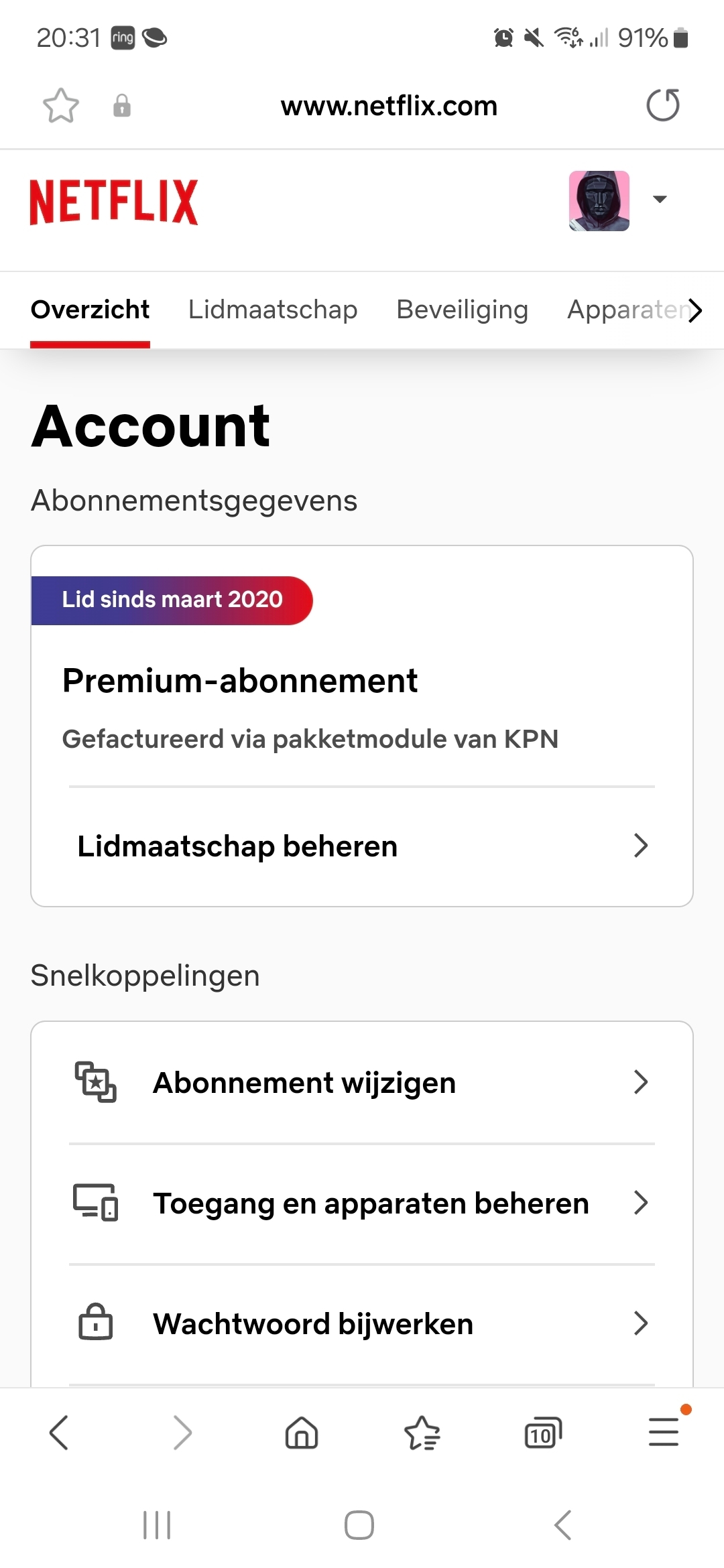This screenshot has width=724, height=1568.
Task: Show the 10 open browser tabs
Action: click(543, 1433)
